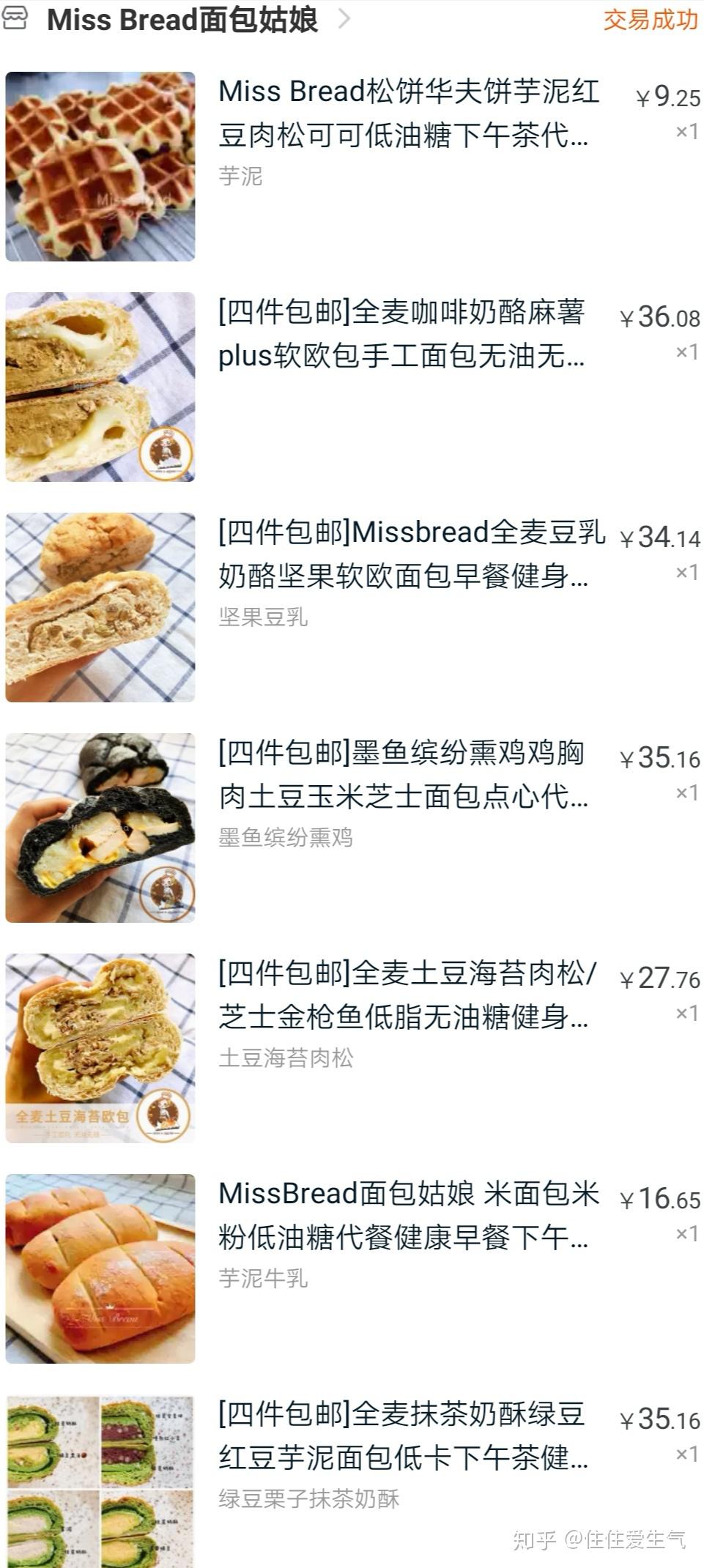Open the 米面包米粉 芋泥牛乳 item

tap(408, 1216)
